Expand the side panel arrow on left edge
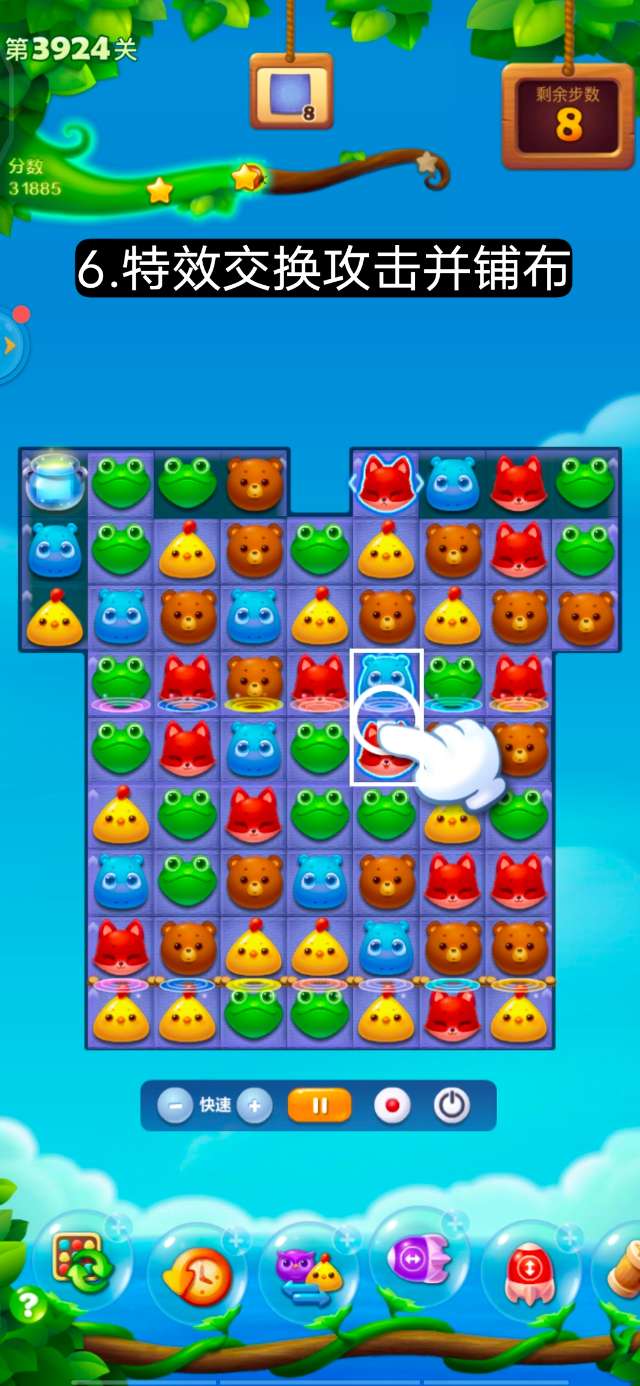Screen dimensions: 640x1386 tap(10, 346)
